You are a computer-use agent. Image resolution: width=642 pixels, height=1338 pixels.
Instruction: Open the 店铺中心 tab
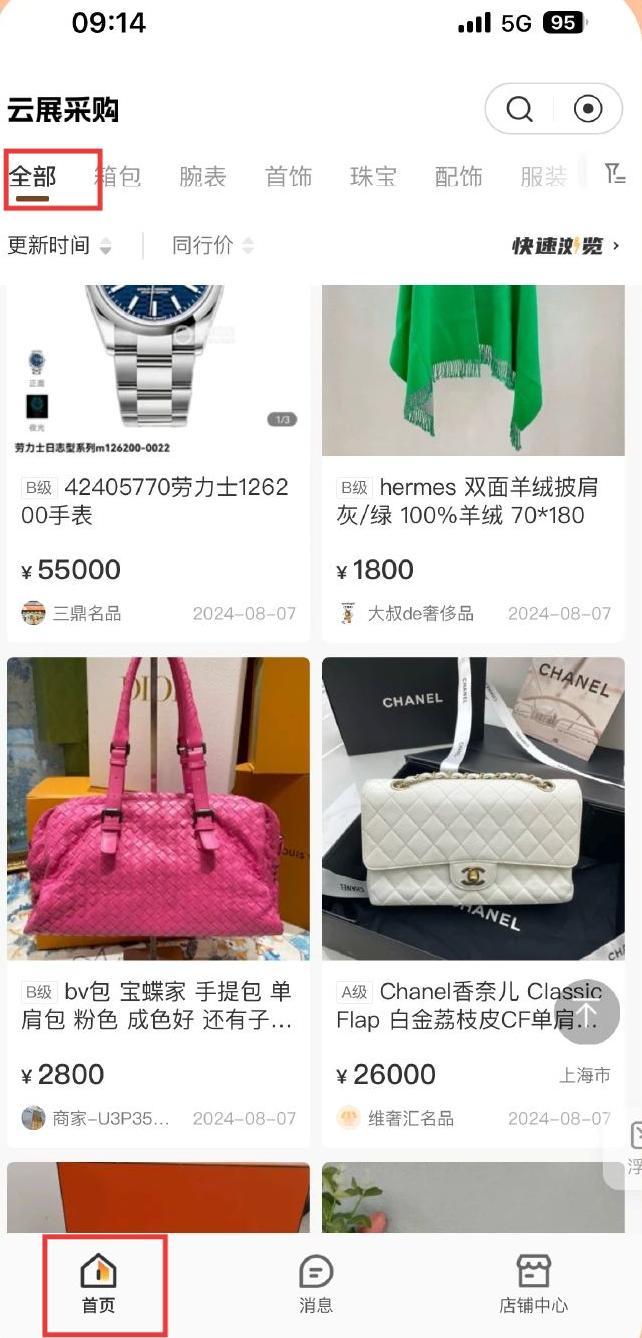(533, 1284)
